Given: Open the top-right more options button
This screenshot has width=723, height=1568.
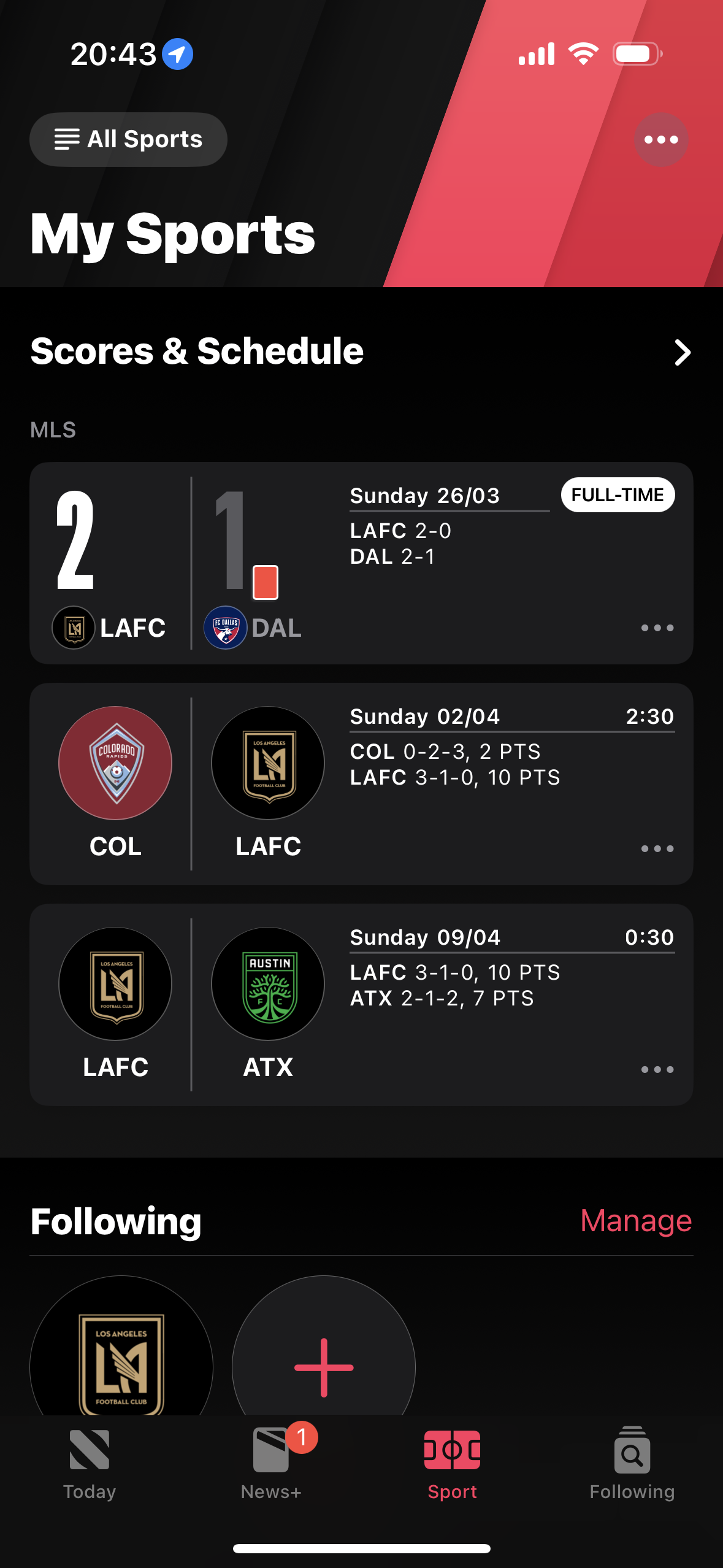Looking at the screenshot, I should pos(660,140).
